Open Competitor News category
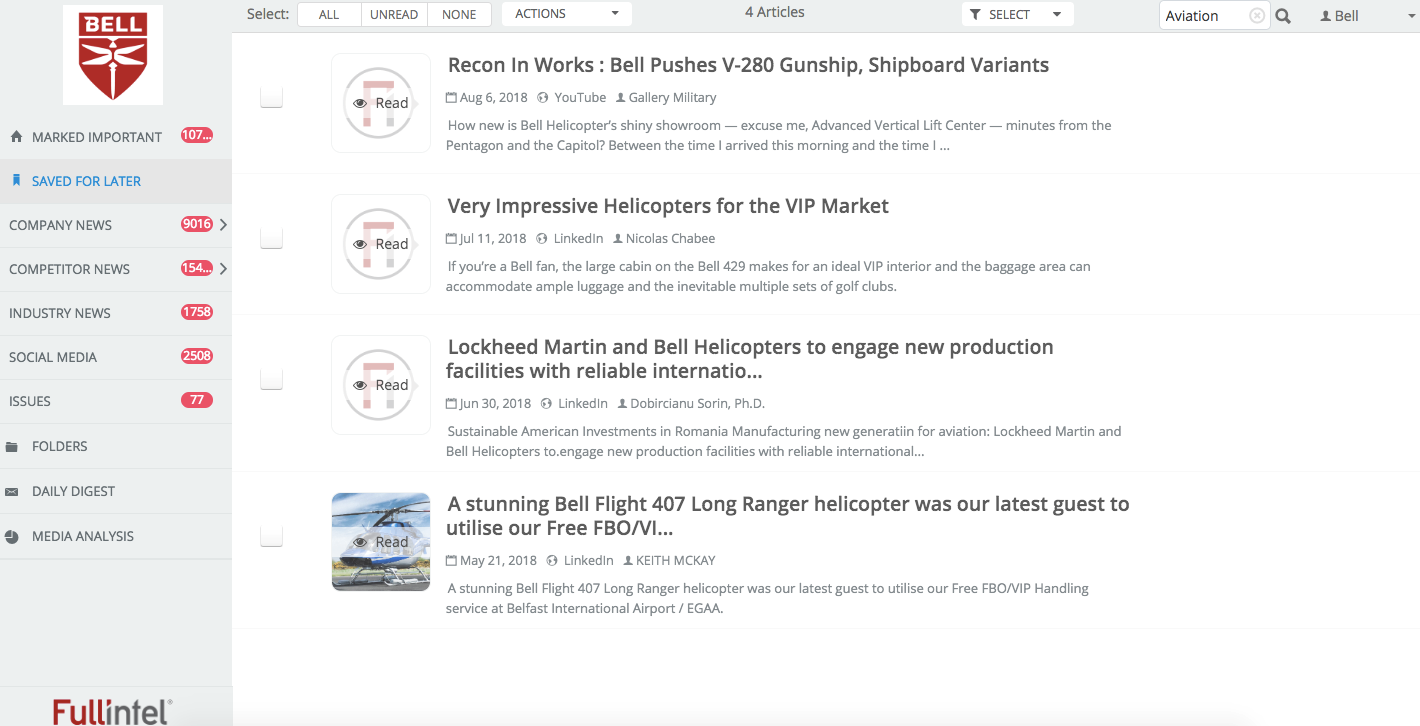 (x=69, y=269)
